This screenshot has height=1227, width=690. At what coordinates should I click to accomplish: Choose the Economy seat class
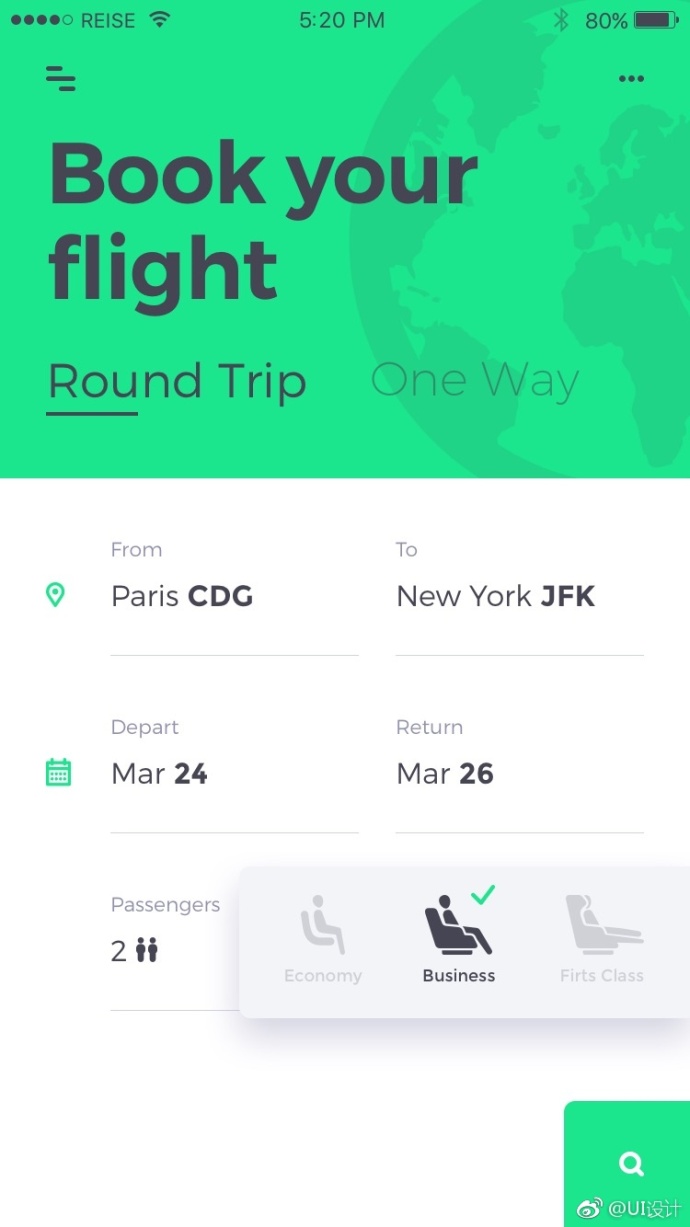tap(323, 939)
